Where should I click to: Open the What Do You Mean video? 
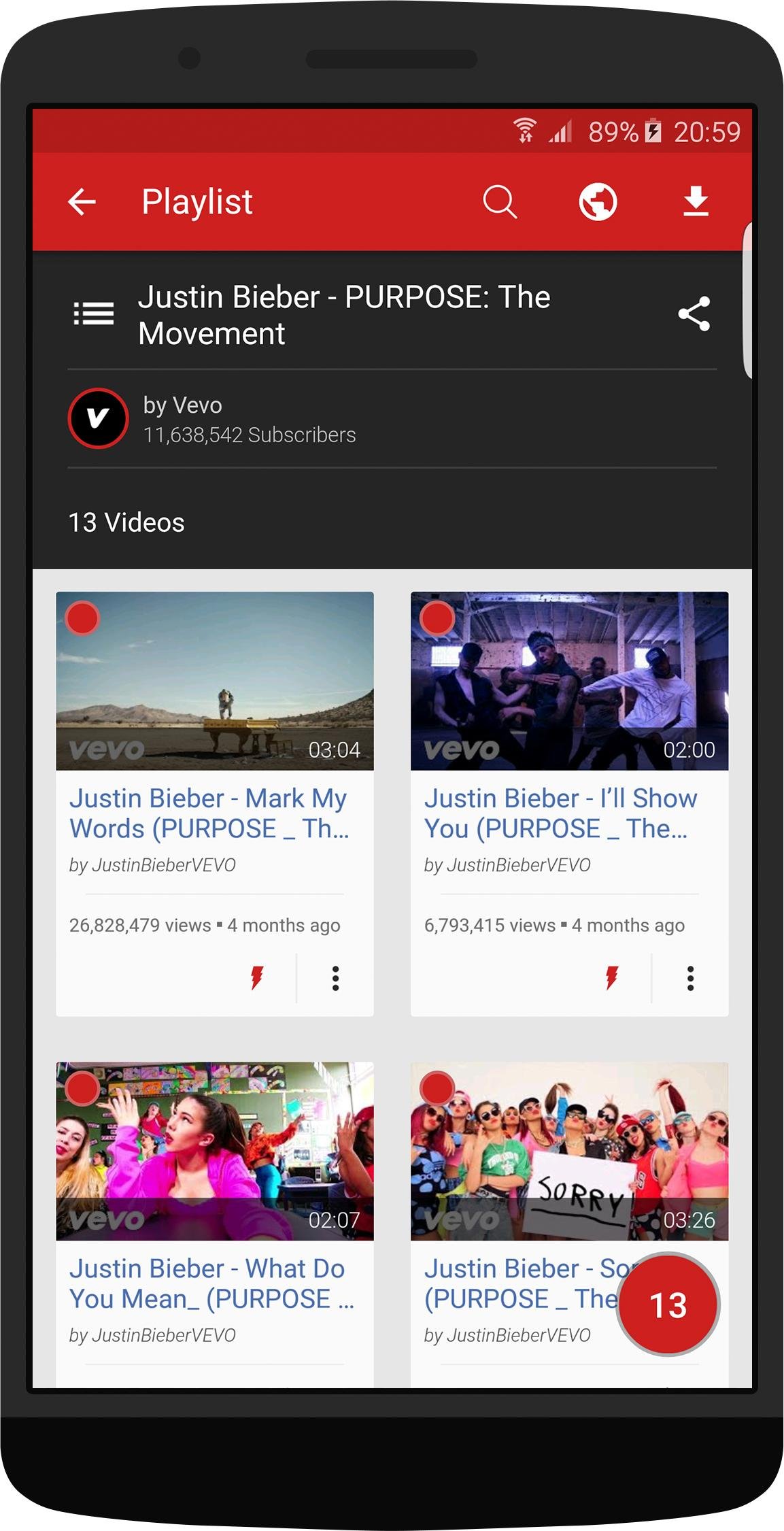215,1151
